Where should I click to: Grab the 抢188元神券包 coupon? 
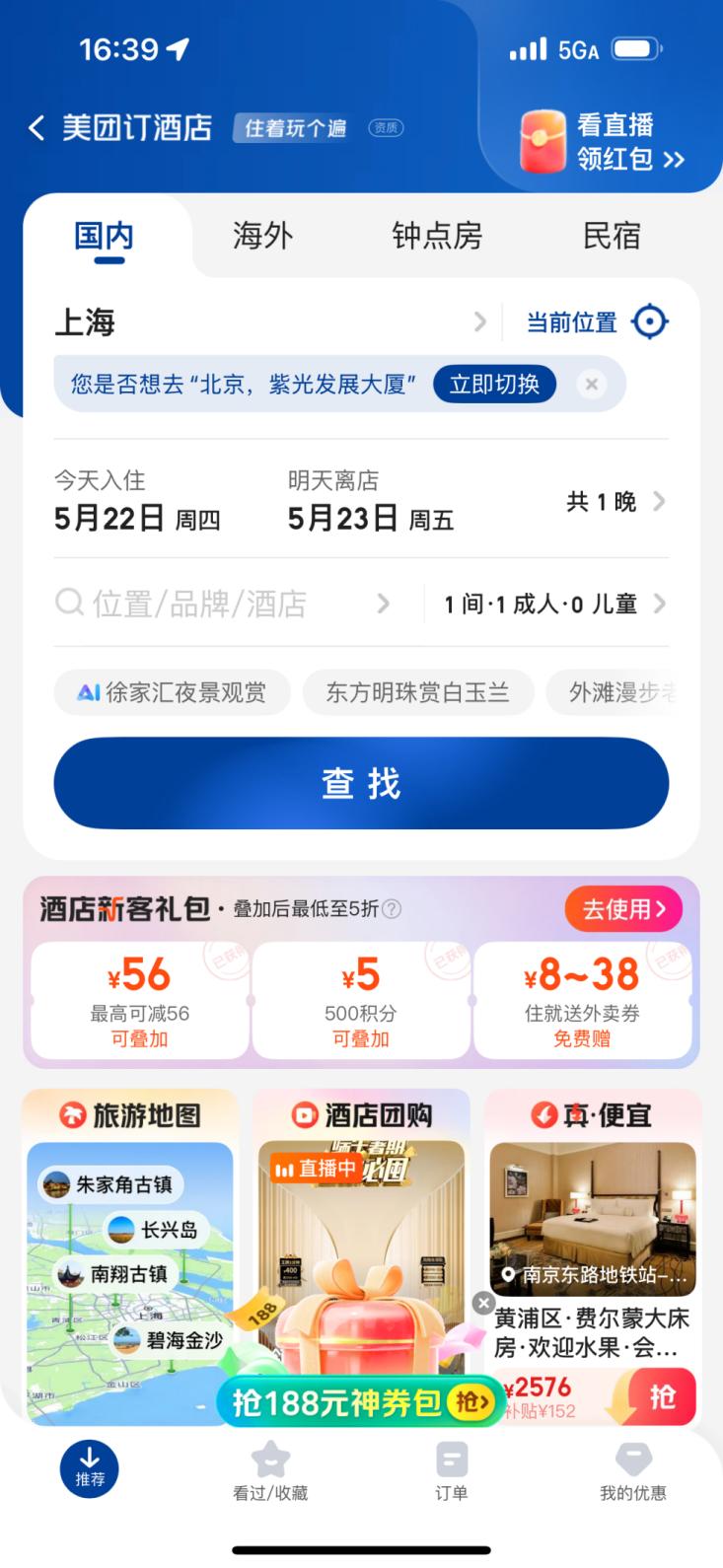pyautogui.click(x=360, y=1401)
